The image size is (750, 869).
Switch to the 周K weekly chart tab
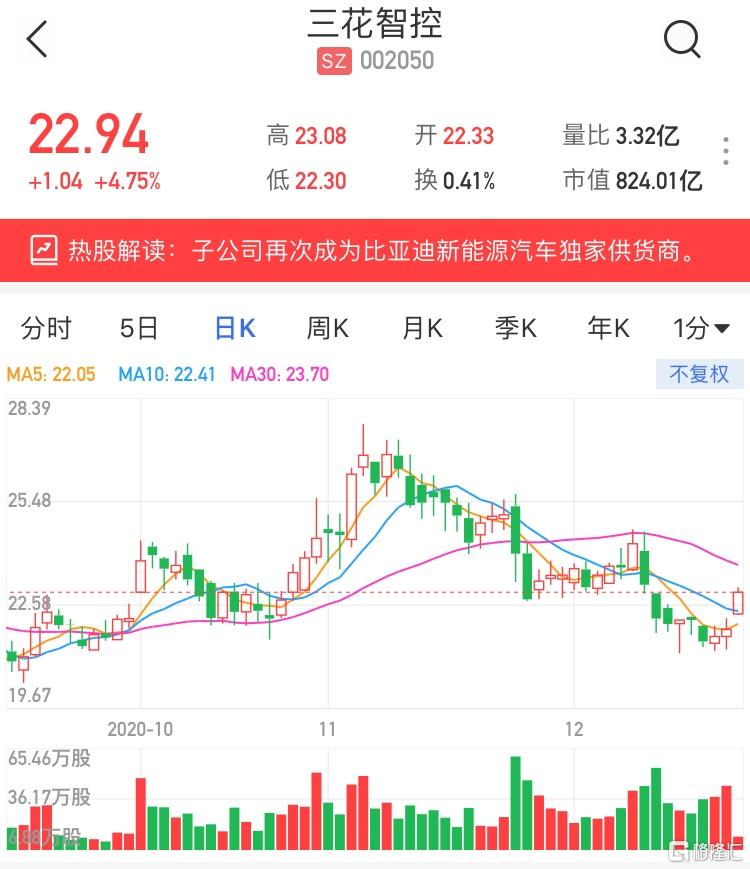[327, 328]
